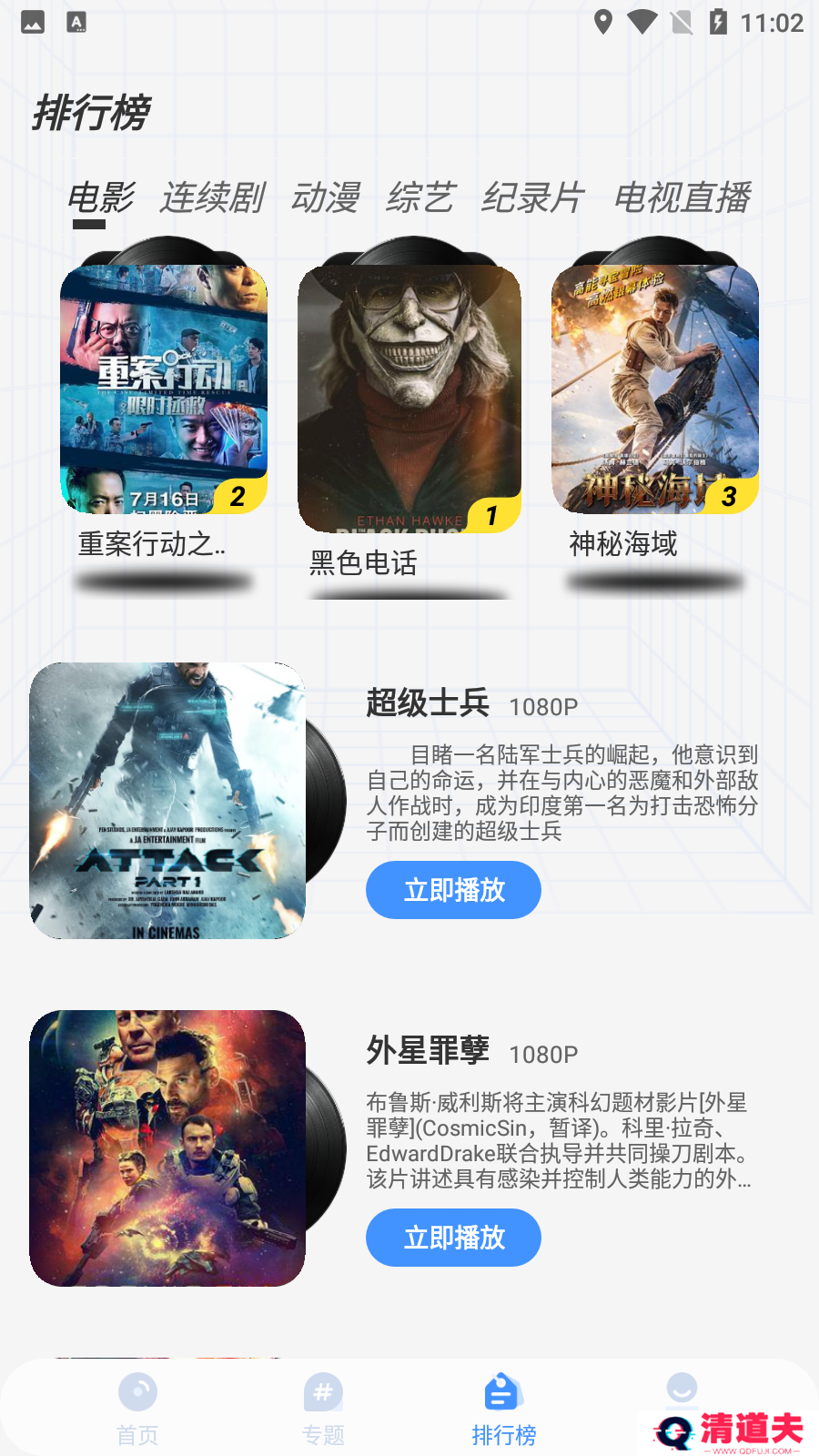Go to the 首页 tab
Image resolution: width=819 pixels, height=1456 pixels.
coord(137,1409)
